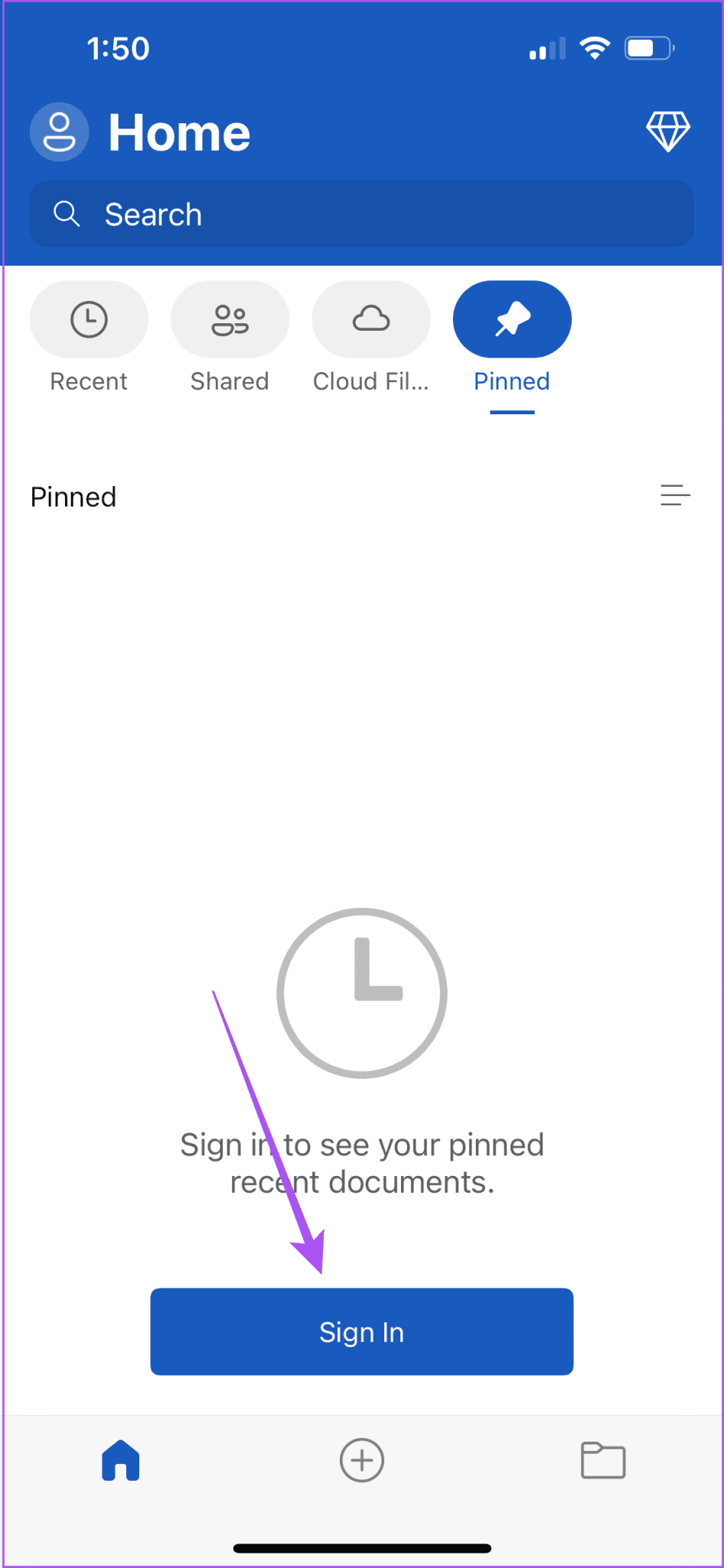Tap inside the Search field
The width and height of the screenshot is (724, 1568).
361,214
